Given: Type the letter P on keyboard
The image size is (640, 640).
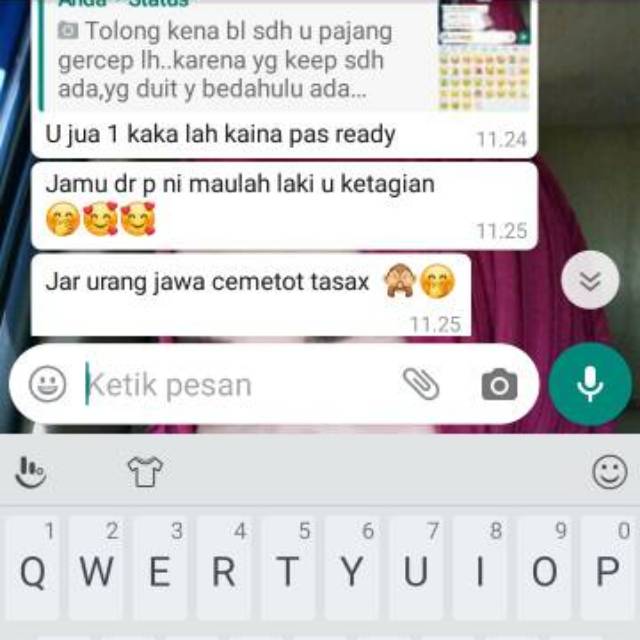Looking at the screenshot, I should 607,568.
